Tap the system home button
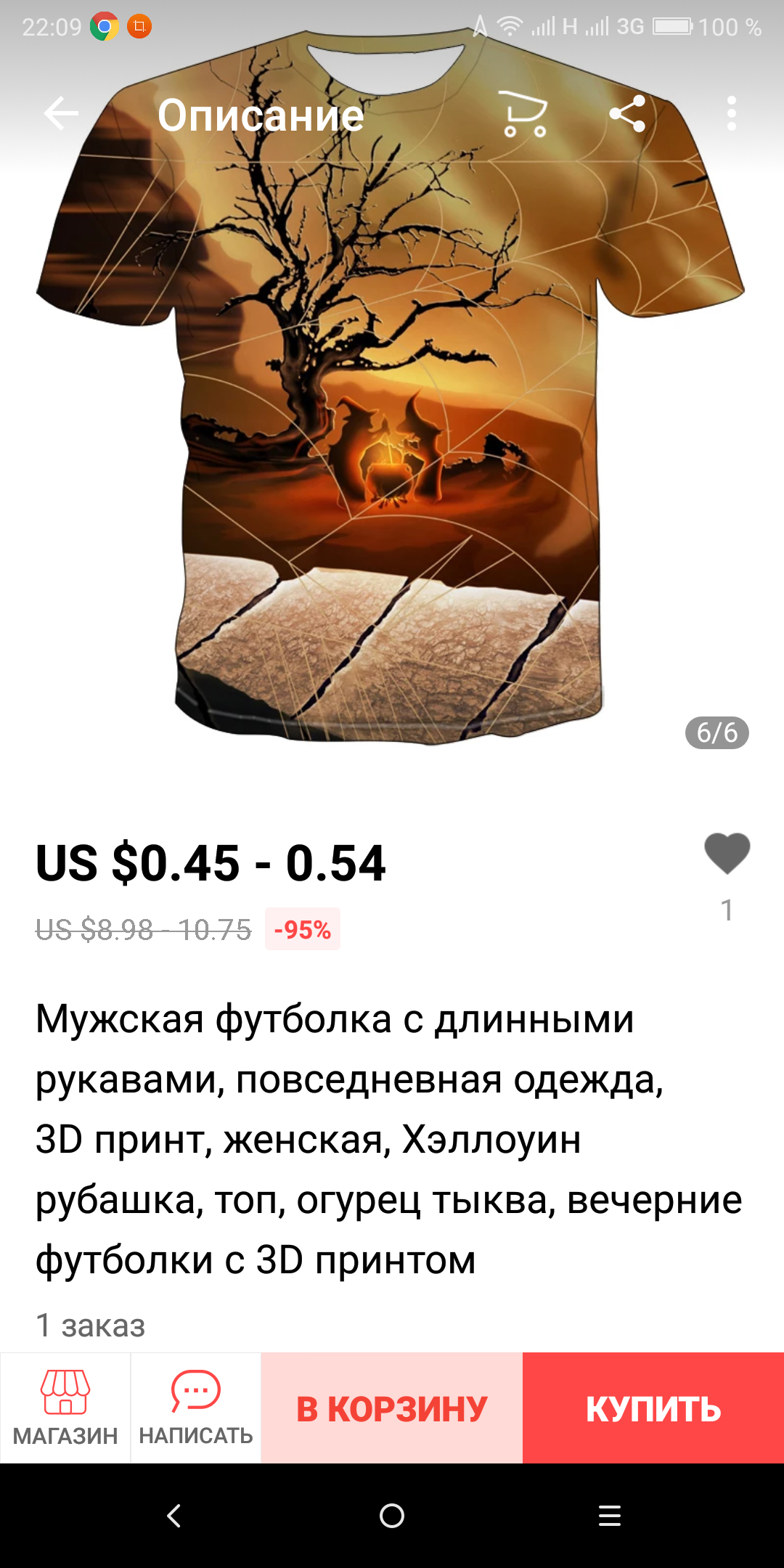The height and width of the screenshot is (1568, 784). (x=392, y=1516)
